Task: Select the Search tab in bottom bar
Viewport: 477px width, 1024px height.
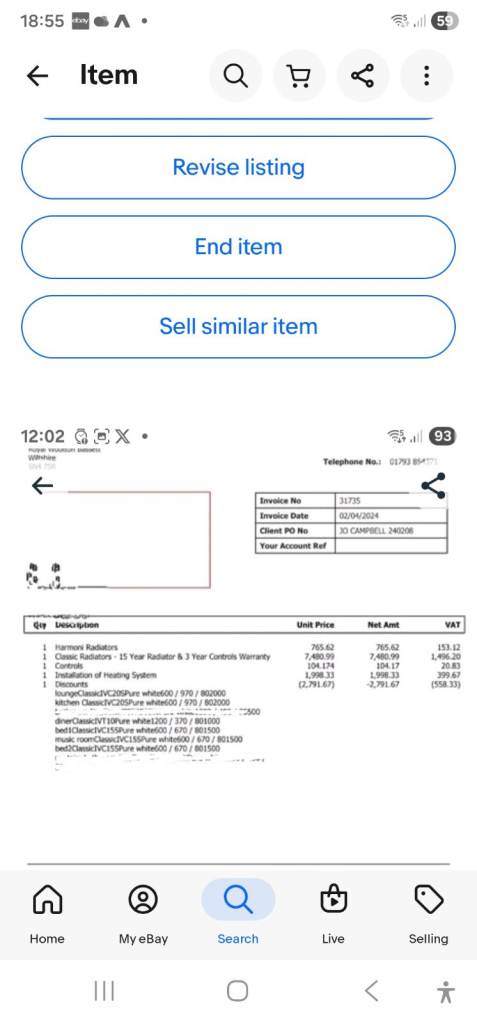Action: point(238,914)
